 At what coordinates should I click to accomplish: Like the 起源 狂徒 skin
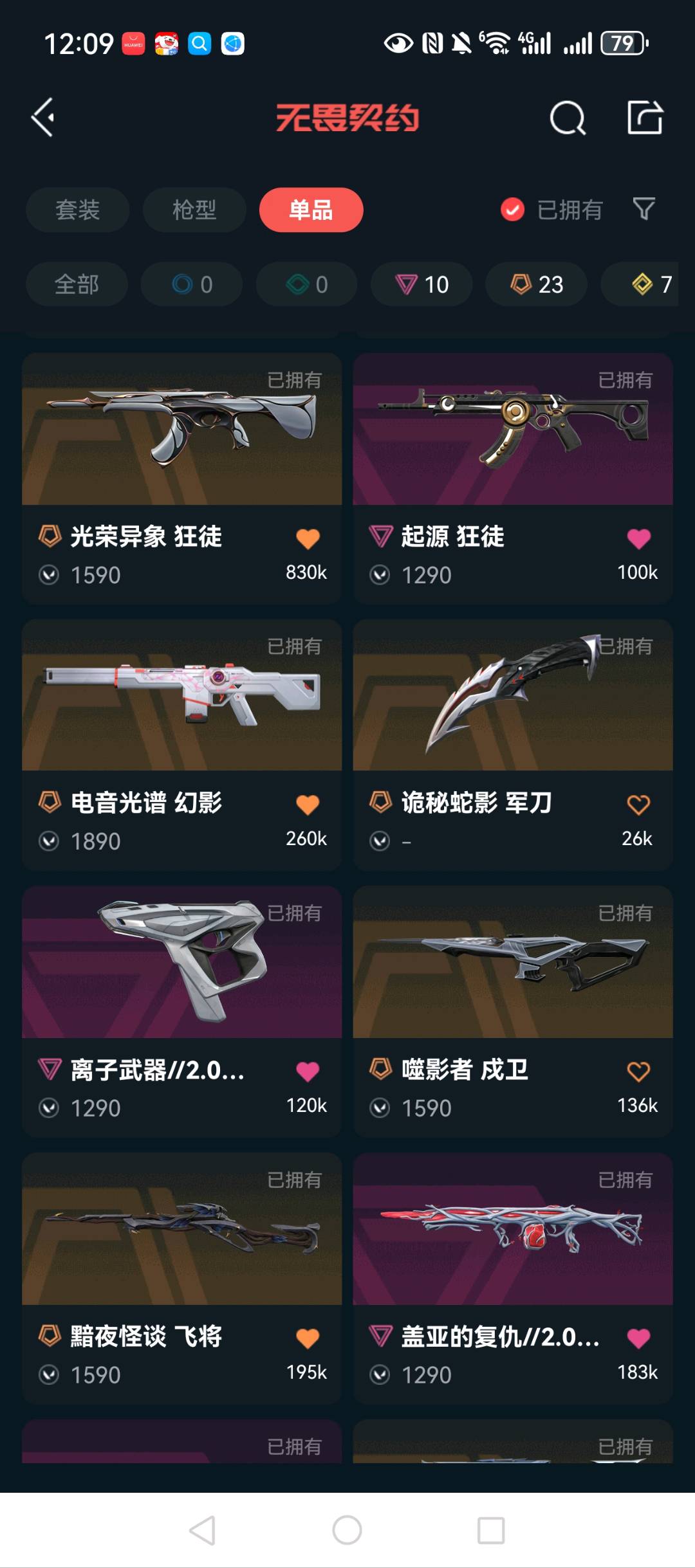pos(638,539)
